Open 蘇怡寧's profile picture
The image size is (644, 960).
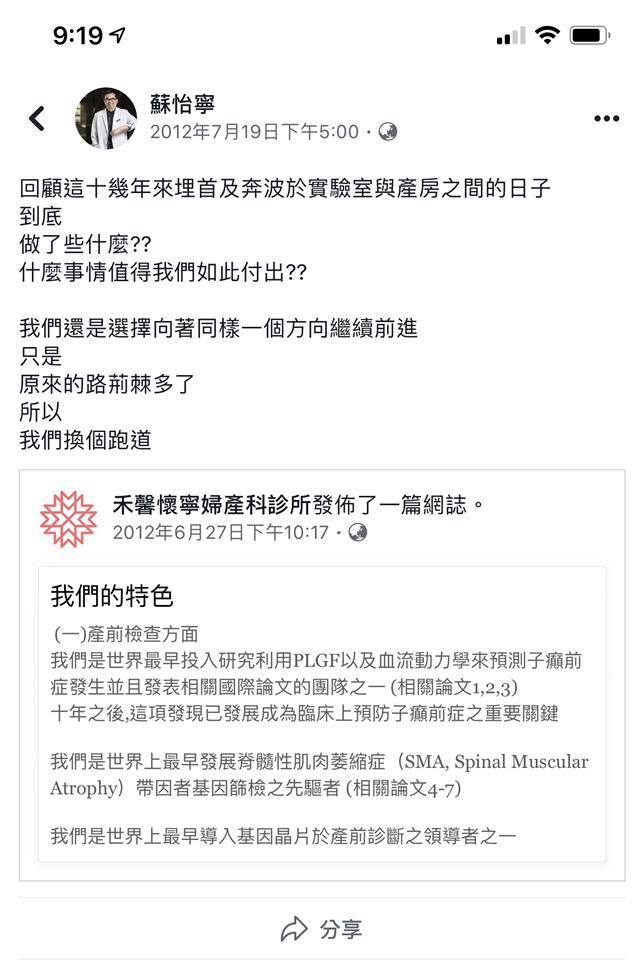pos(105,118)
